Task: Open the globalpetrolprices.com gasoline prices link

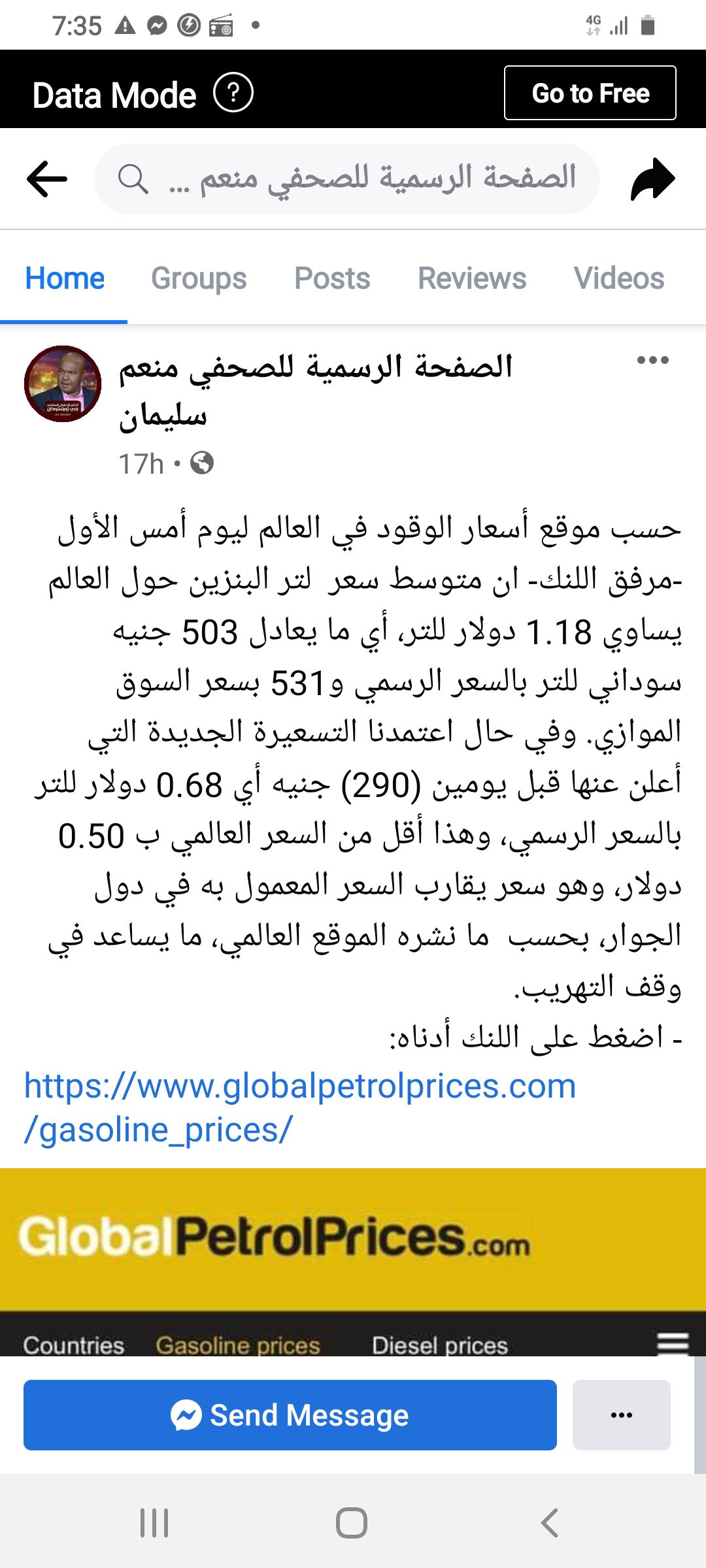Action: 300,1107
